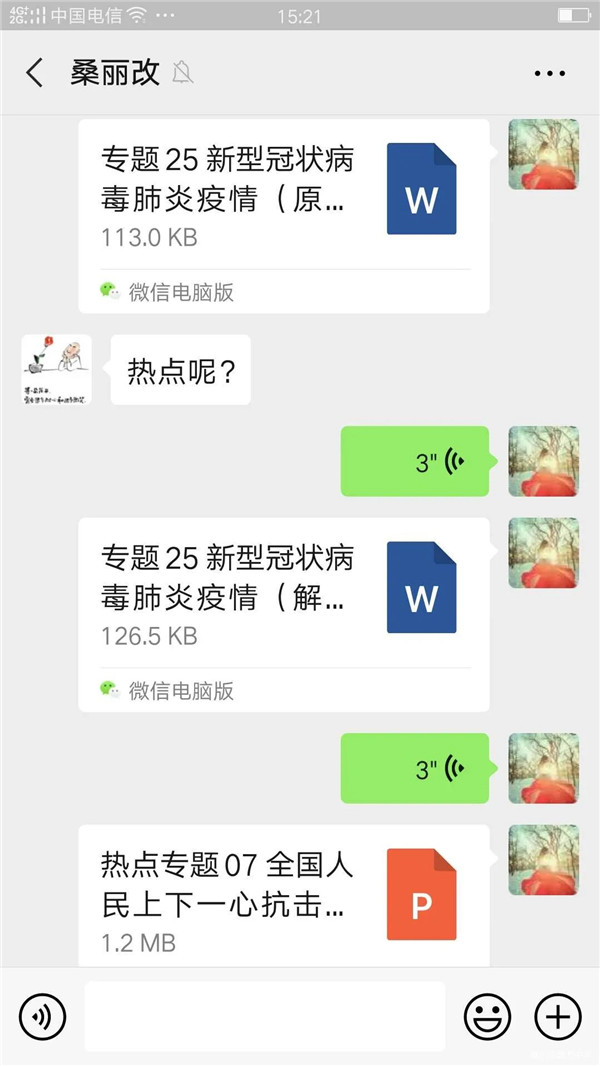Focus the message text field
Image resolution: width=600 pixels, height=1066 pixels.
[x=264, y=1017]
